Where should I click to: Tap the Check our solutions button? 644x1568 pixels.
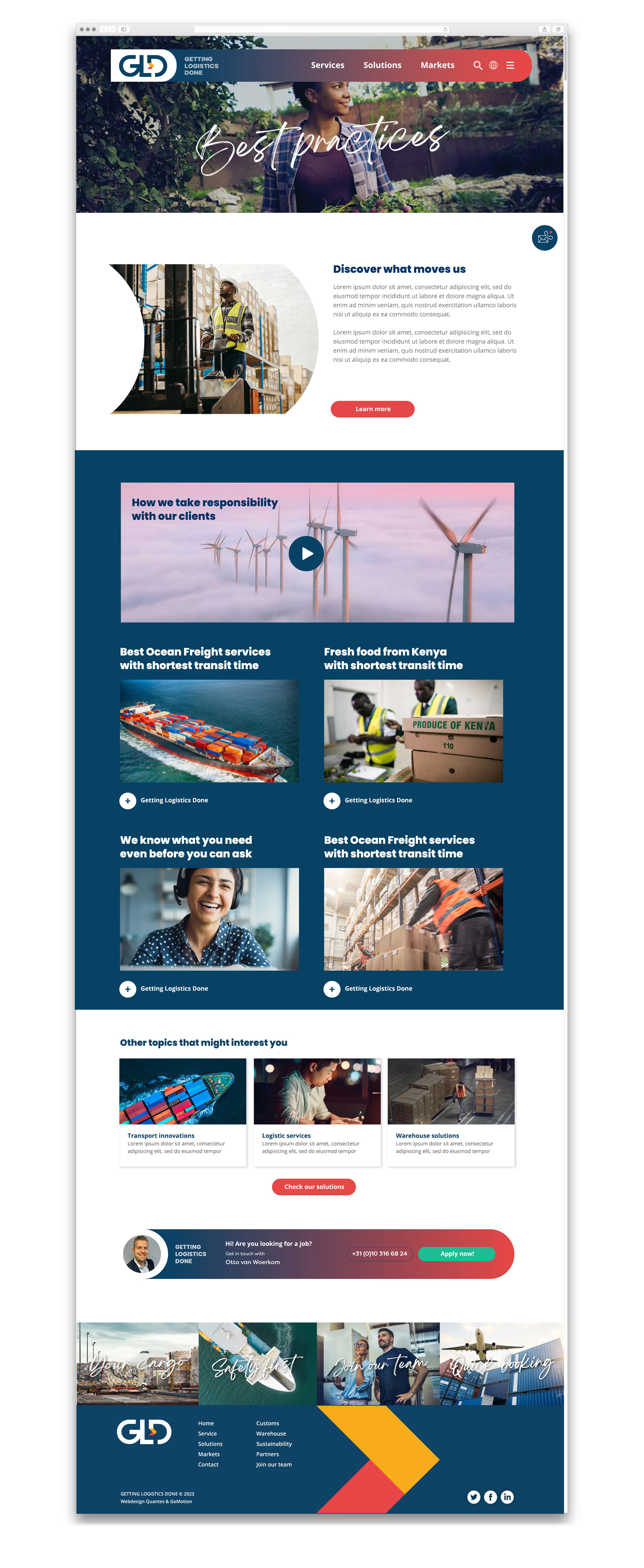314,1186
